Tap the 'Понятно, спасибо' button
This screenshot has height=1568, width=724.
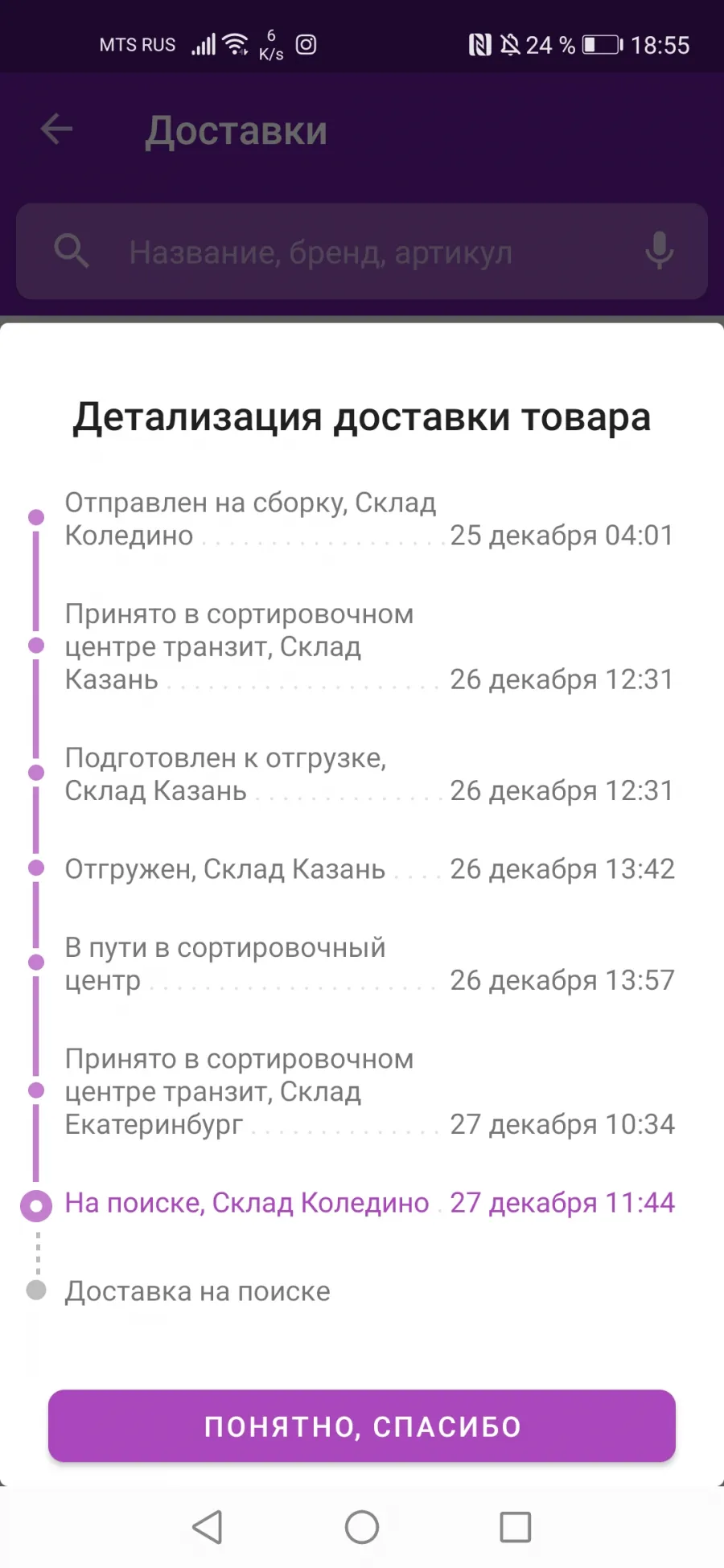click(362, 1426)
